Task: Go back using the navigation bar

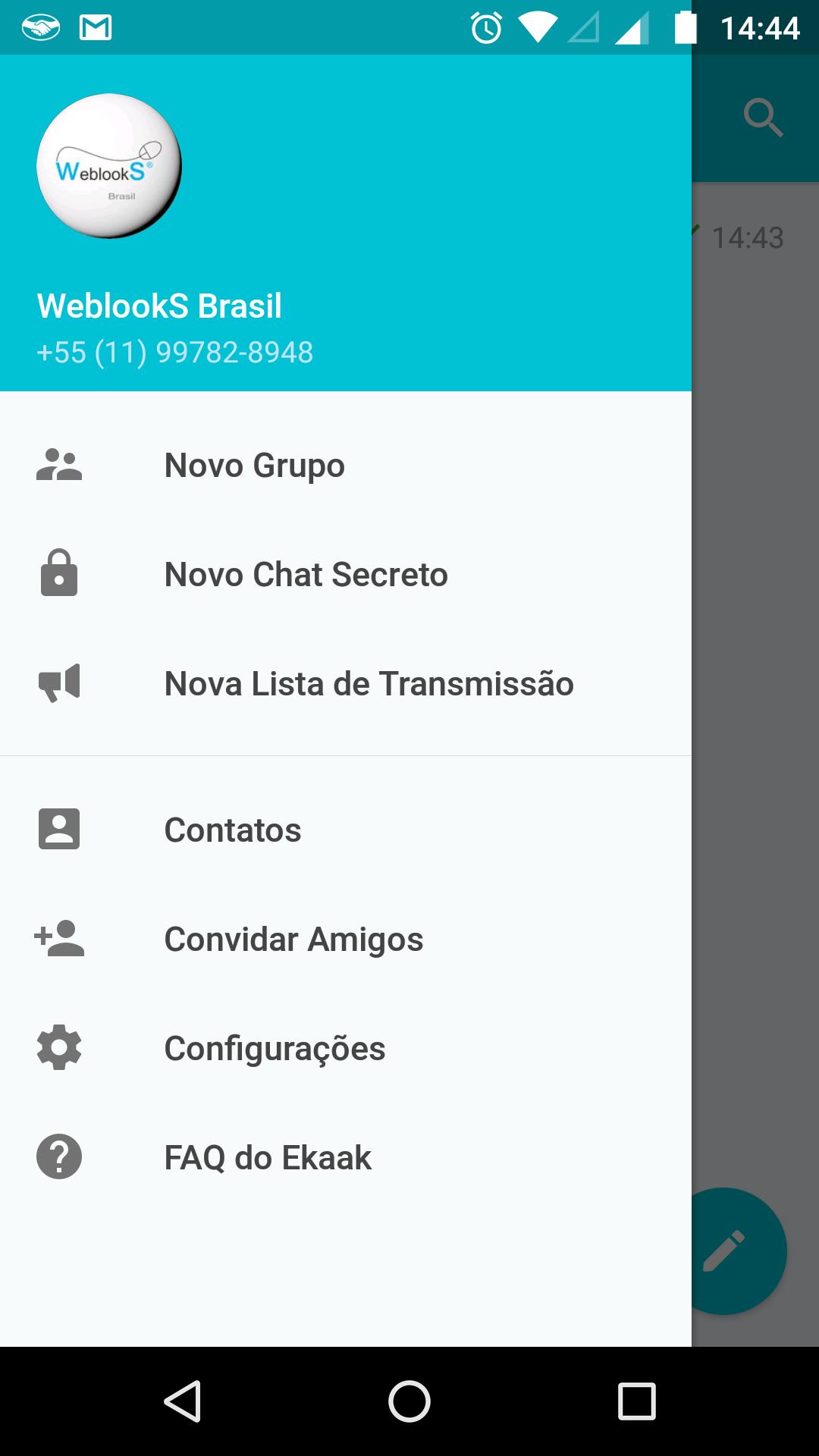Action: point(183,1401)
